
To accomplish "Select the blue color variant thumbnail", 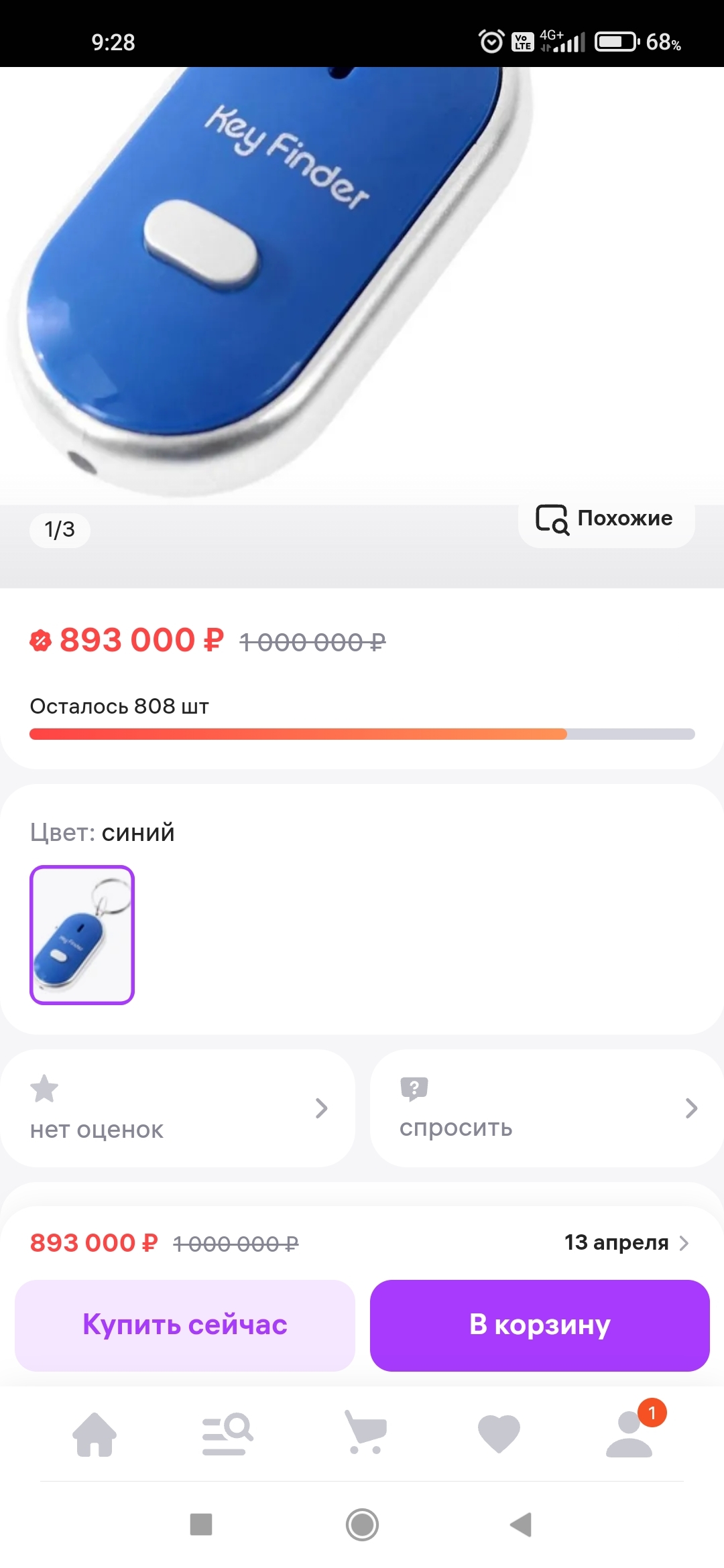I will (82, 935).
